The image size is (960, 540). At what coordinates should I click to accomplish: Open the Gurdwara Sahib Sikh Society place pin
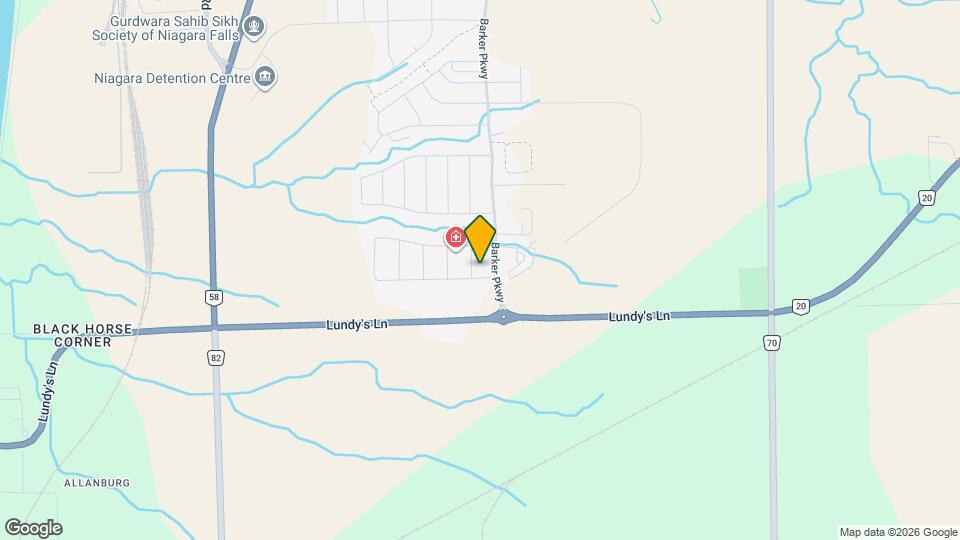254,26
